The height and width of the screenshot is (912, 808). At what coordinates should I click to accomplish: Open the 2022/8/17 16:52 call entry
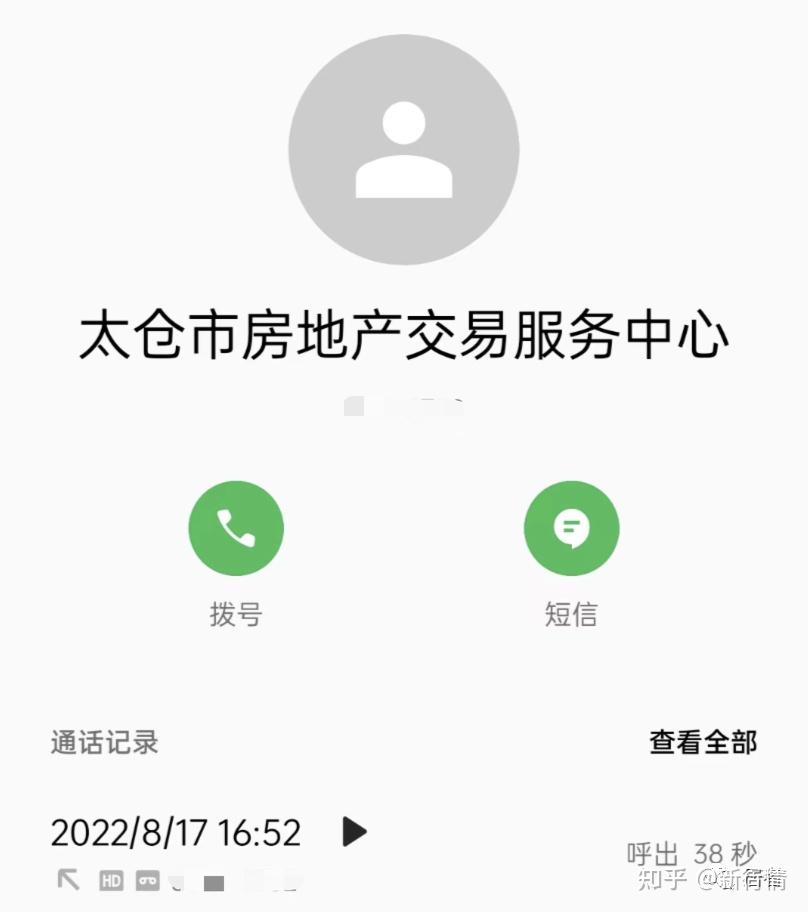point(176,832)
